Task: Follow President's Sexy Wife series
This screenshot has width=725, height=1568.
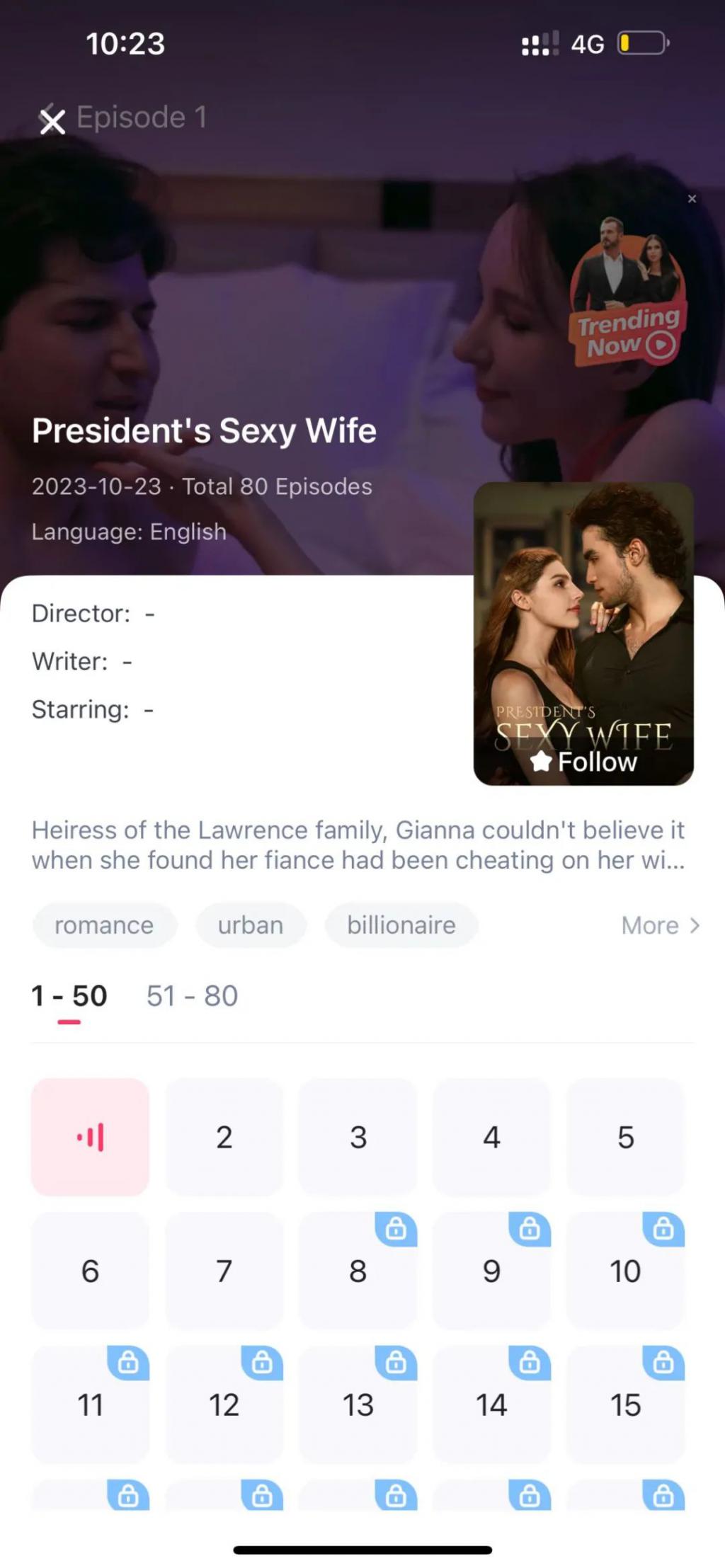Action: point(584,761)
